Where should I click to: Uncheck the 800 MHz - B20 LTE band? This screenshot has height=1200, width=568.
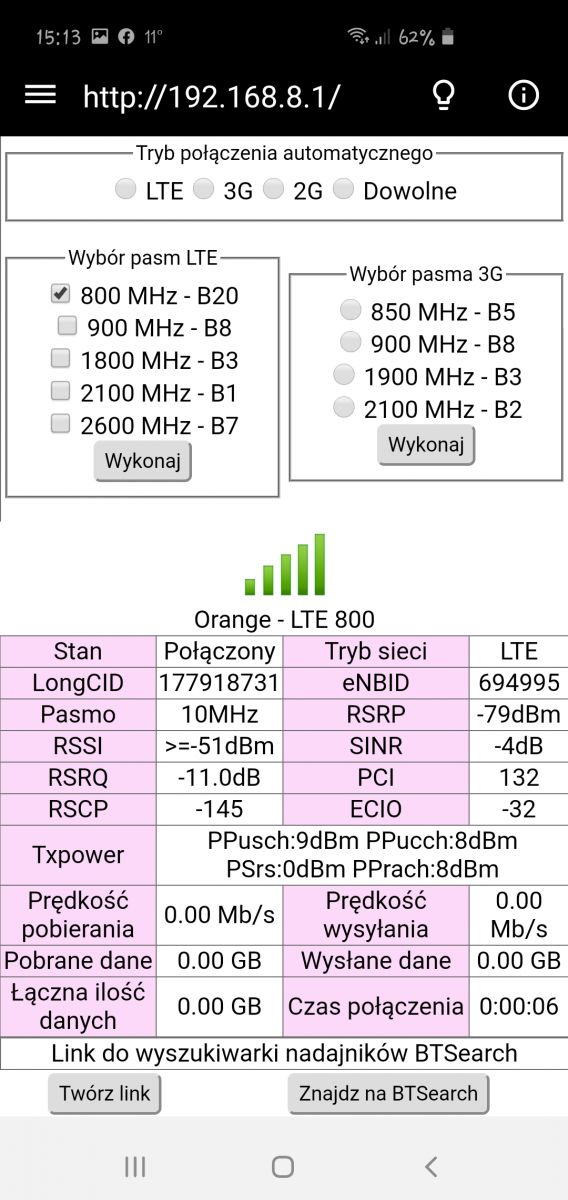(x=60, y=294)
